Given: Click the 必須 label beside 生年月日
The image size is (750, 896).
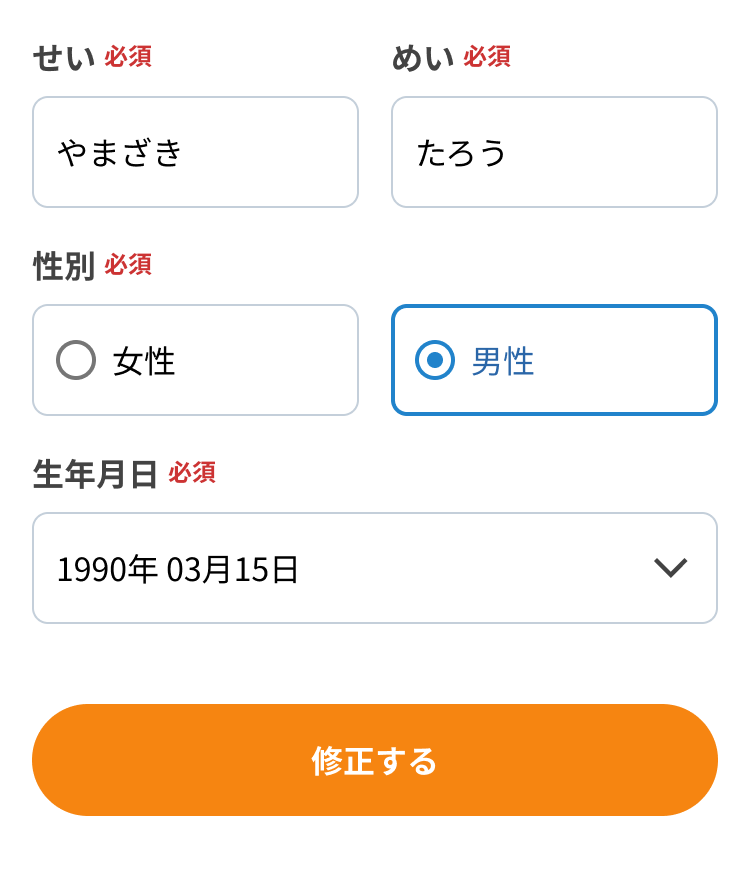Looking at the screenshot, I should (x=192, y=473).
